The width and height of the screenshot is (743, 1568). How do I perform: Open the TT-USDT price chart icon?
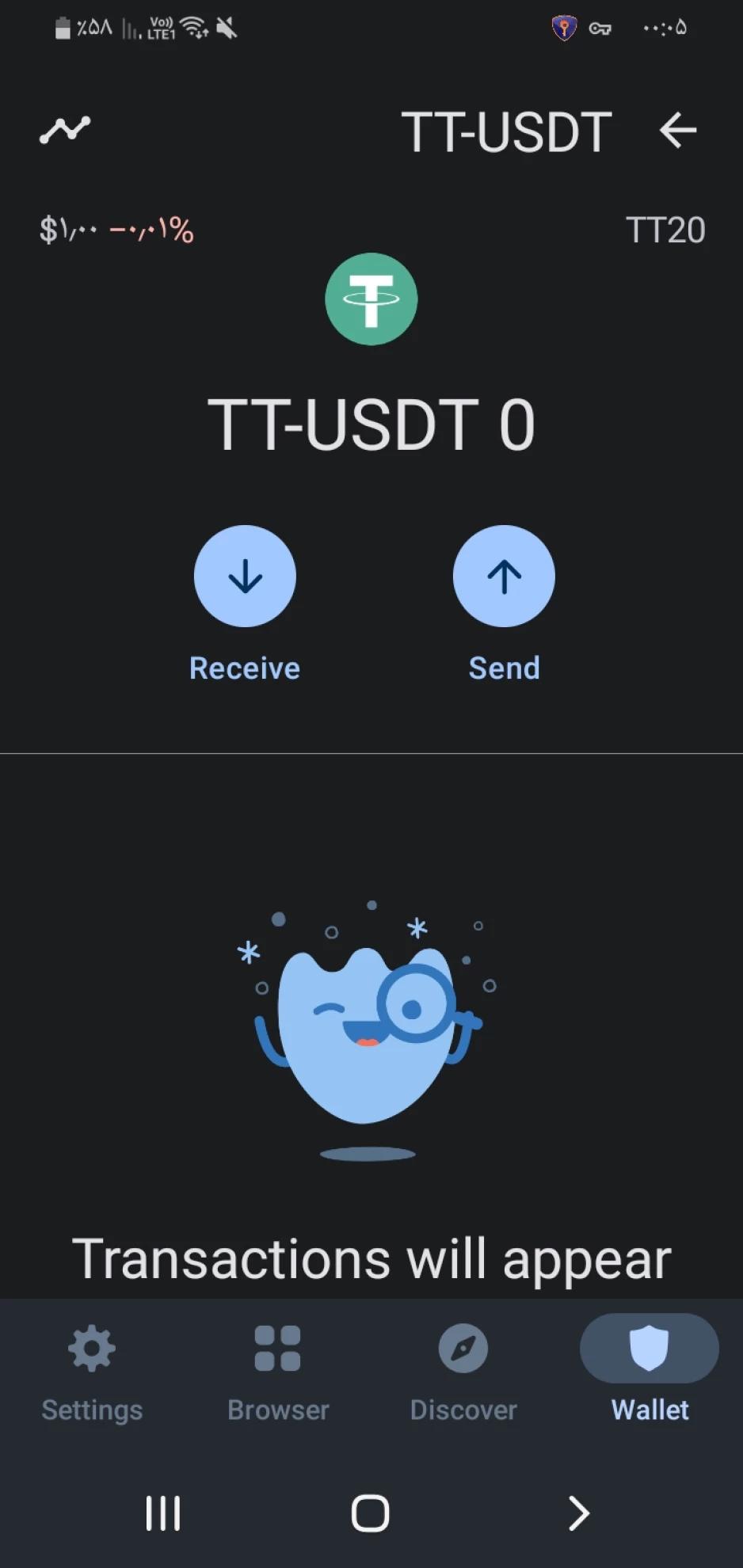[65, 130]
